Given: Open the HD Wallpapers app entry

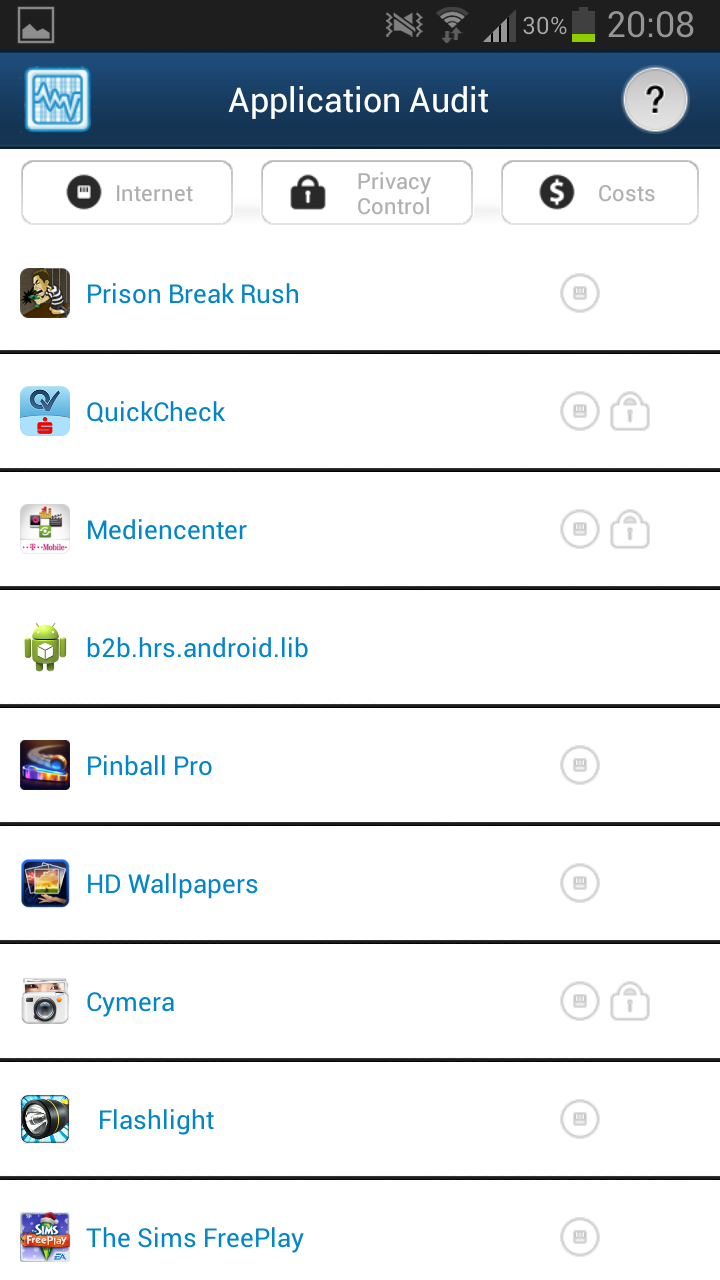Looking at the screenshot, I should click(172, 883).
